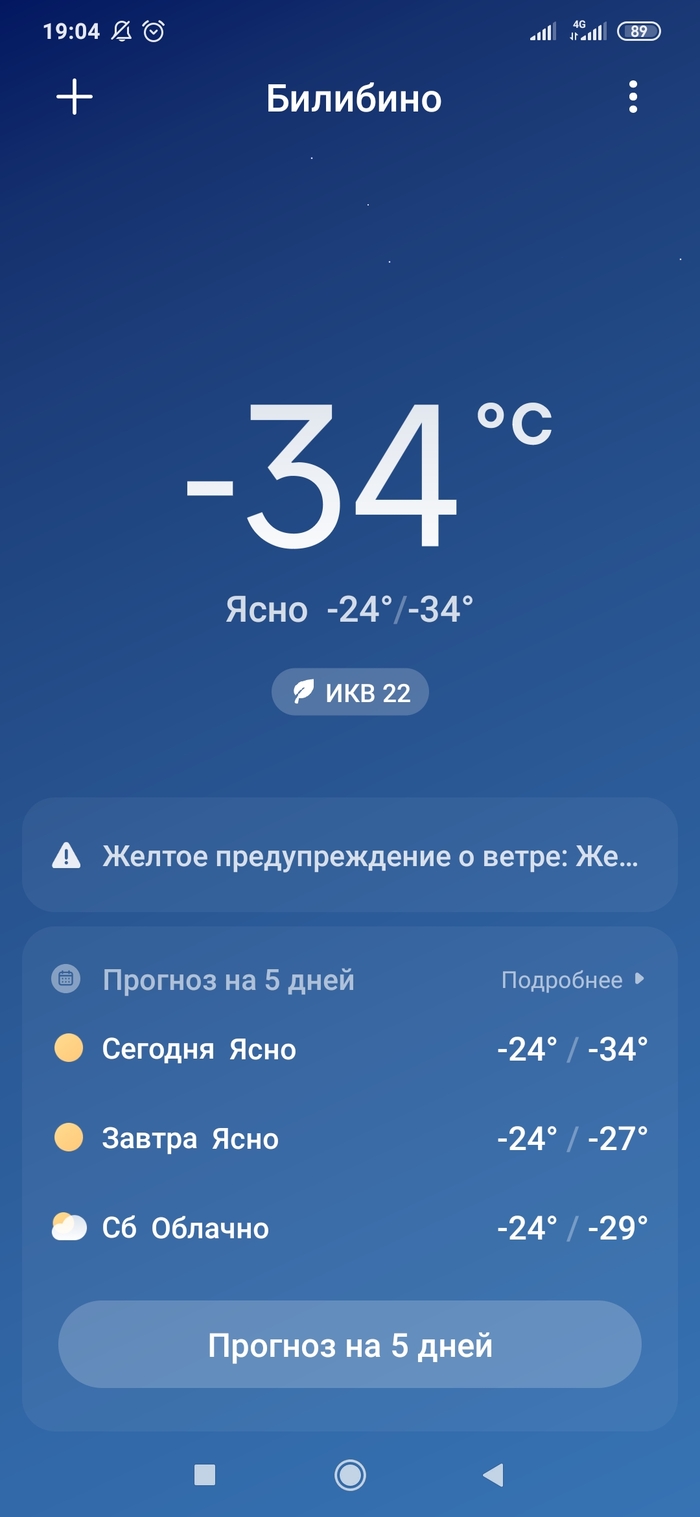Tap Подробнее for detailed forecast
The width and height of the screenshot is (700, 1517).
(572, 980)
